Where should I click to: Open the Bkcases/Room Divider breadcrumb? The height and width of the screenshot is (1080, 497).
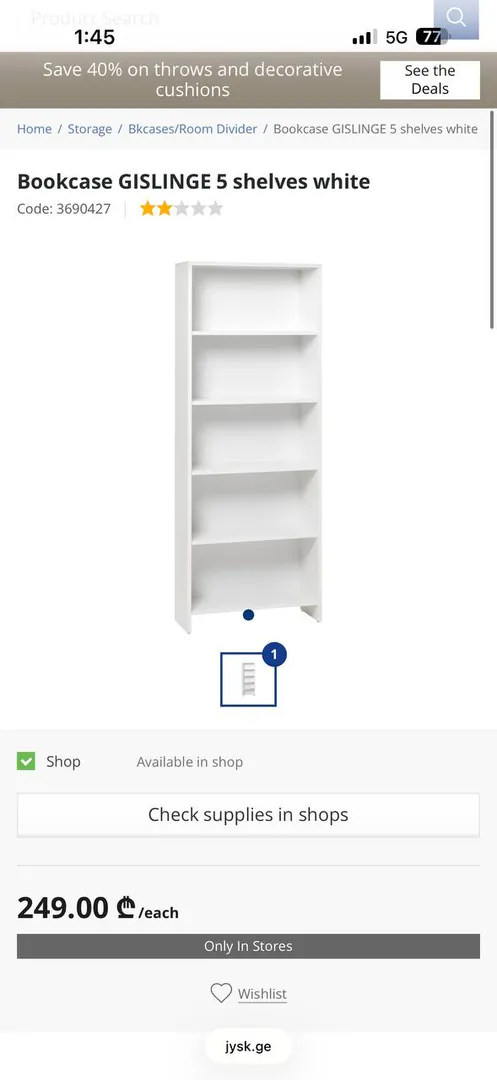click(x=193, y=129)
